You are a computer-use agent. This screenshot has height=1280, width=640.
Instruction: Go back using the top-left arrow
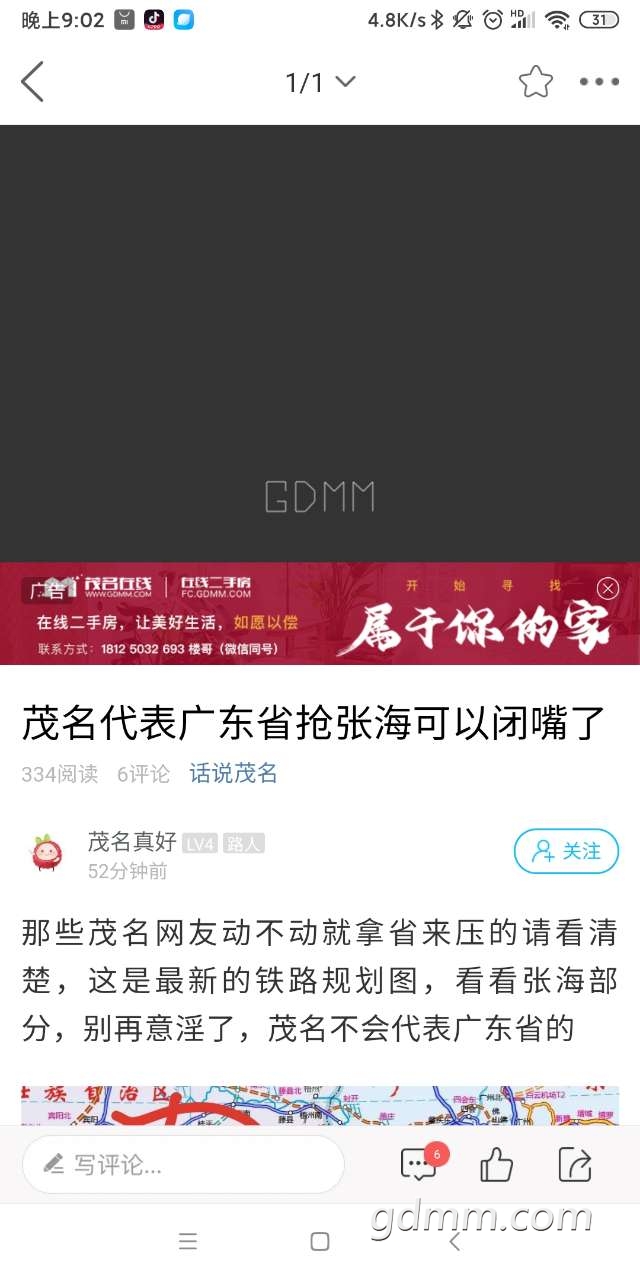tap(33, 82)
